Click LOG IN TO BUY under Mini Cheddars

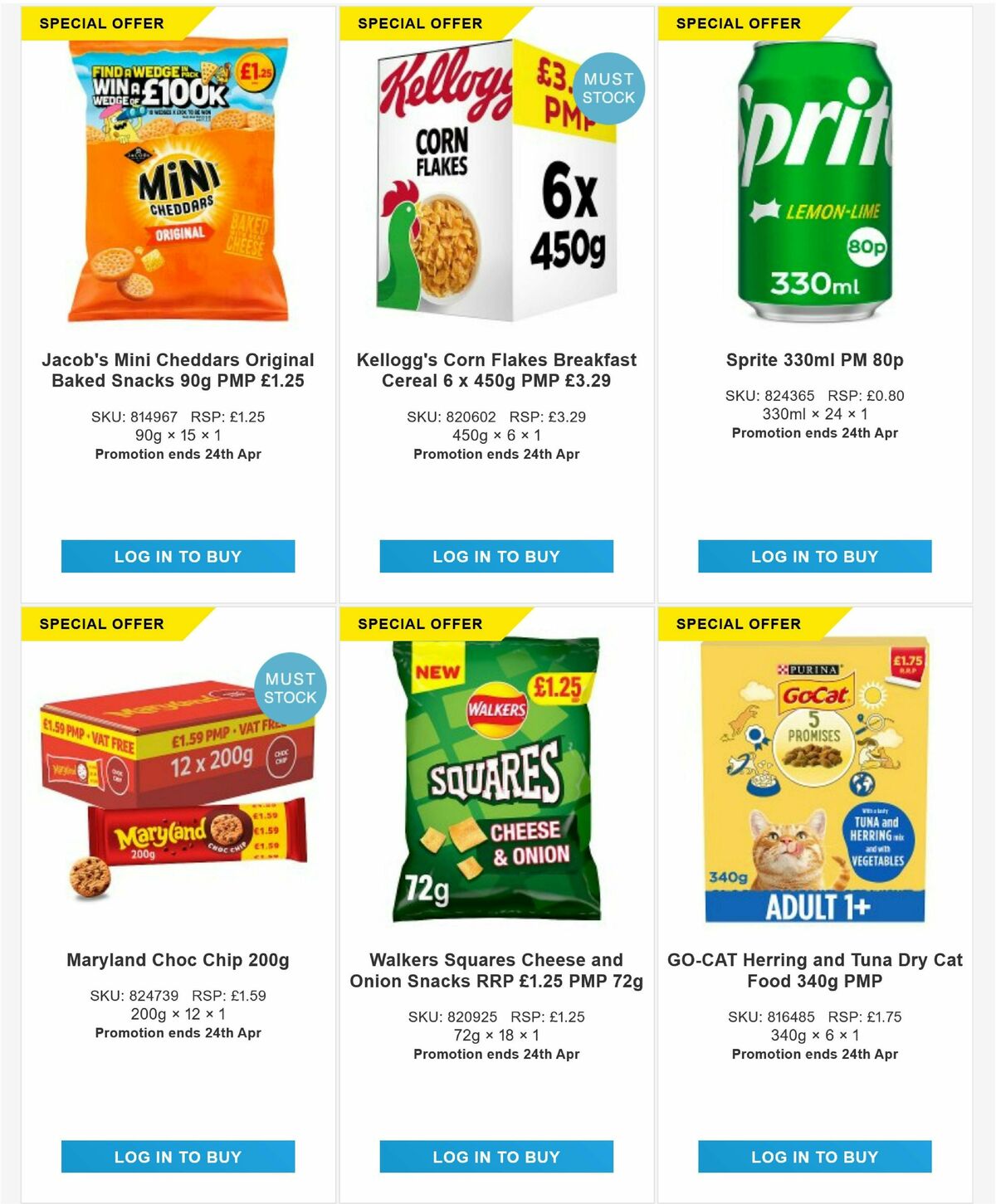coord(177,557)
